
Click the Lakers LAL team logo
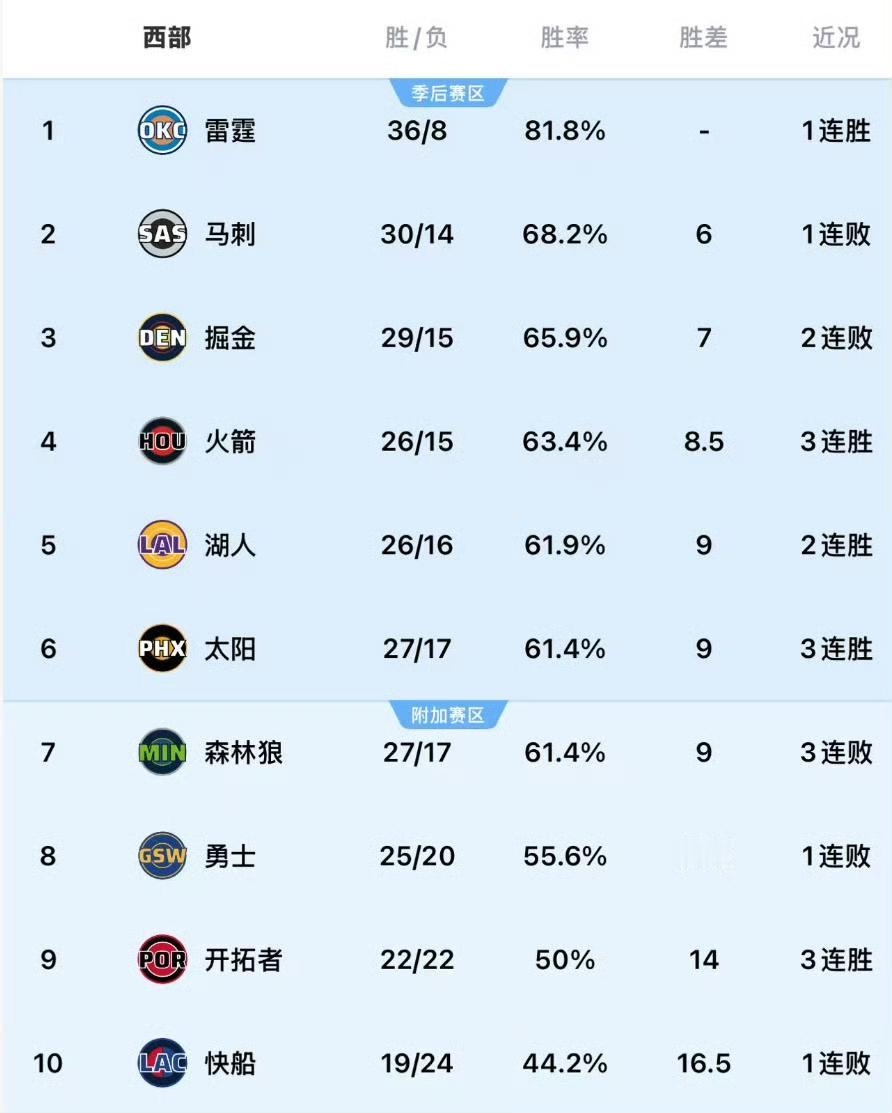(159, 545)
